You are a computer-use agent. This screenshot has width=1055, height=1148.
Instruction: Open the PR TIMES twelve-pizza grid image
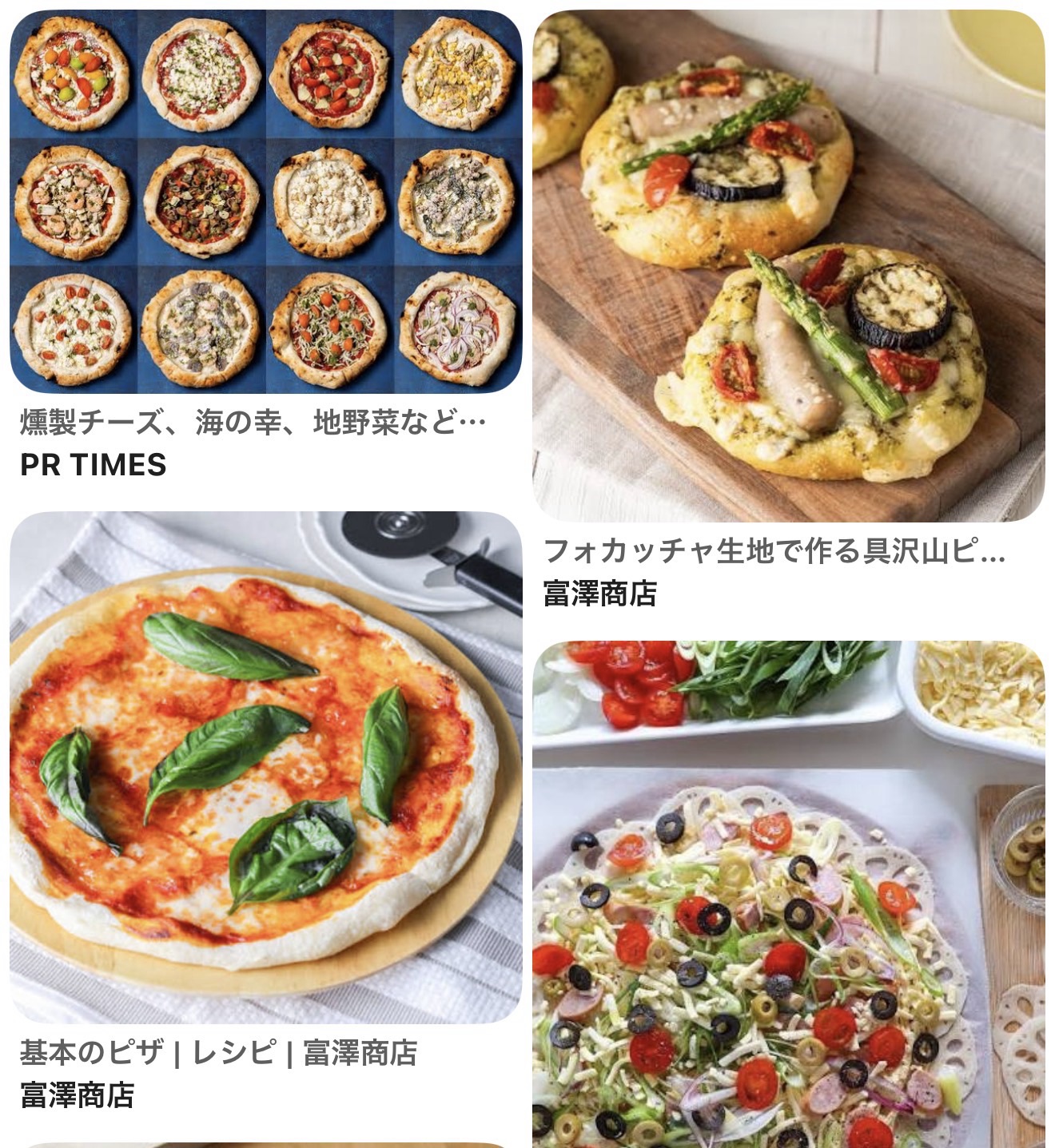click(x=265, y=201)
